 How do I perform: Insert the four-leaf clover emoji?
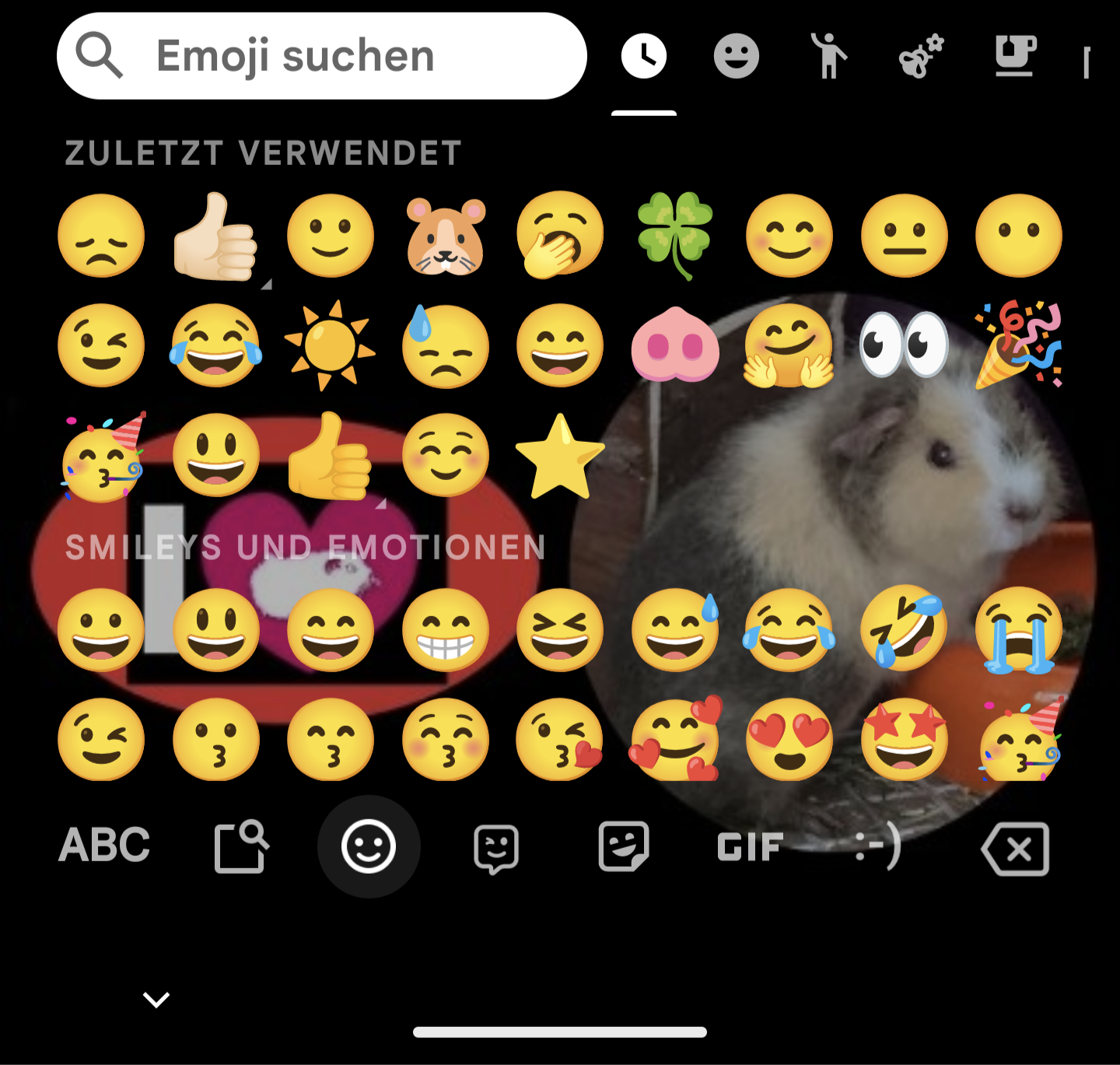tap(675, 236)
